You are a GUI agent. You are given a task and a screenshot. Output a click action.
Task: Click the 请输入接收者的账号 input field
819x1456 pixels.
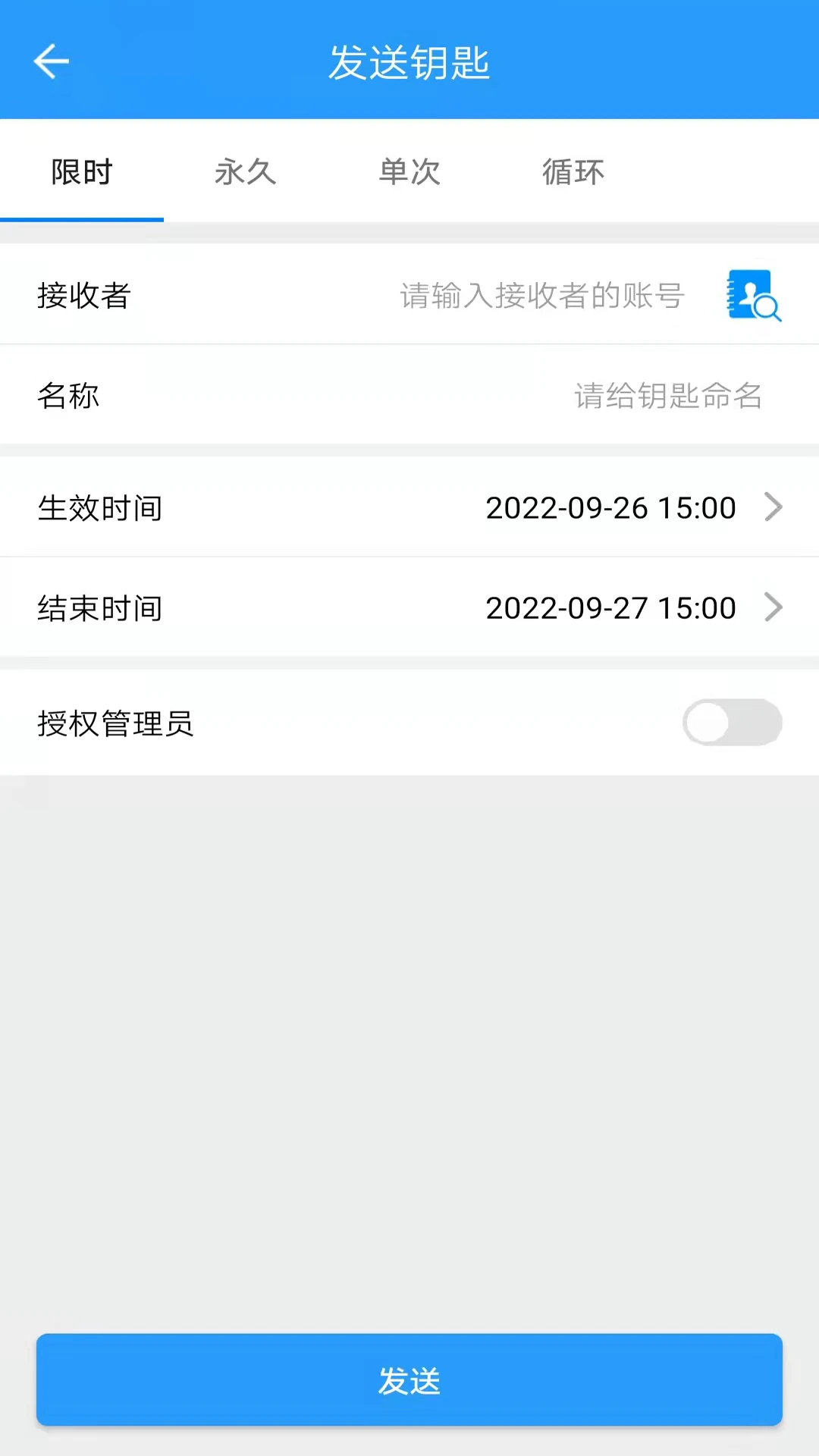point(540,296)
